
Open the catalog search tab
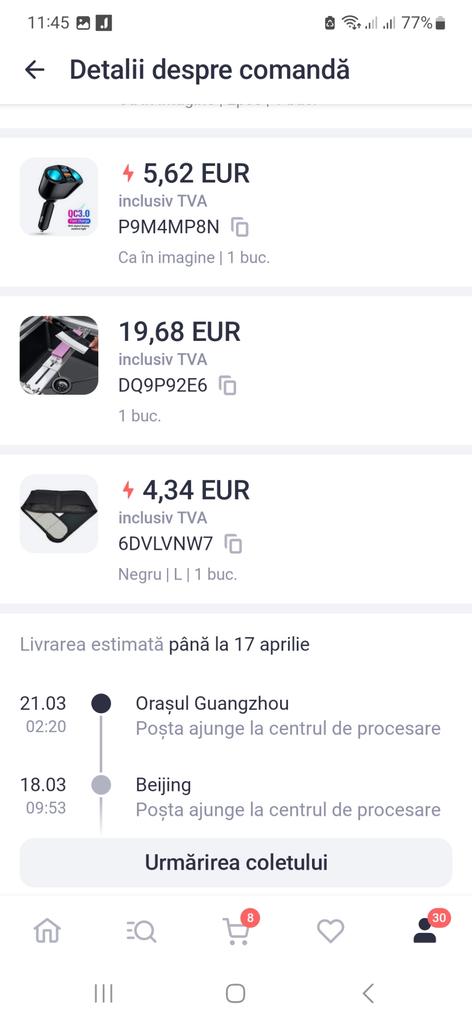point(141,931)
